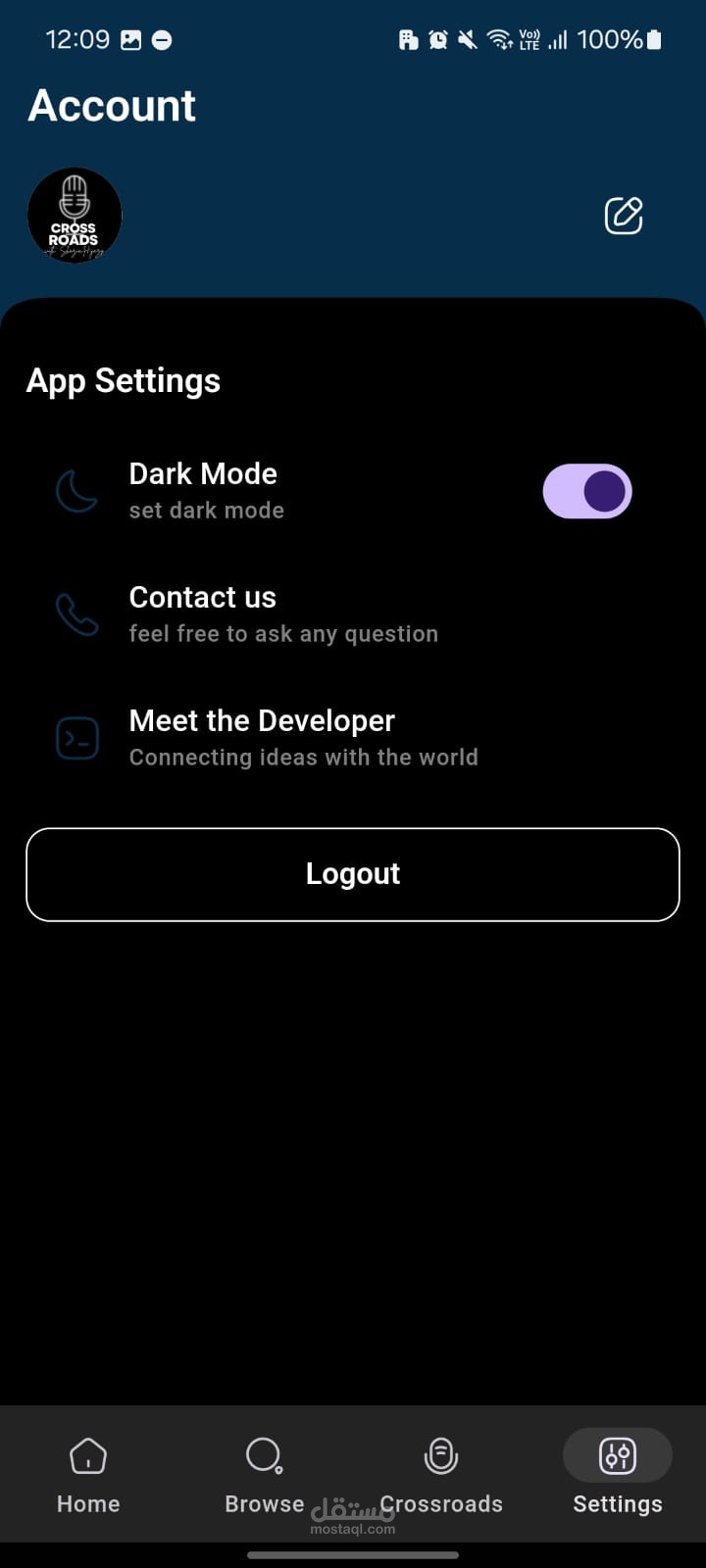Switch to the Home tab
The height and width of the screenshot is (1568, 706).
pyautogui.click(x=88, y=1475)
